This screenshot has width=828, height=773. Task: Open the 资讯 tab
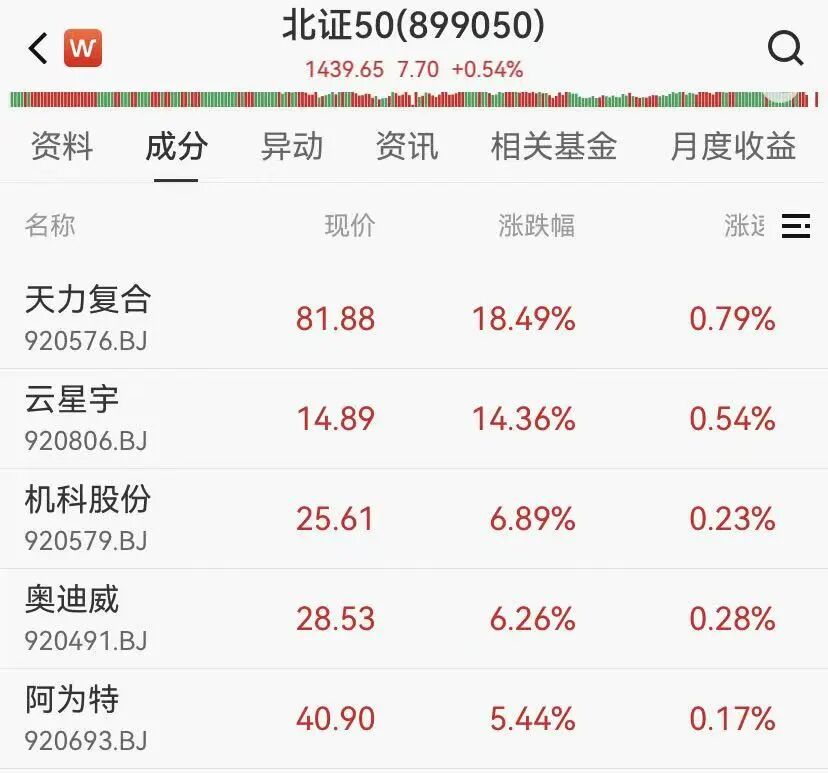pyautogui.click(x=406, y=147)
